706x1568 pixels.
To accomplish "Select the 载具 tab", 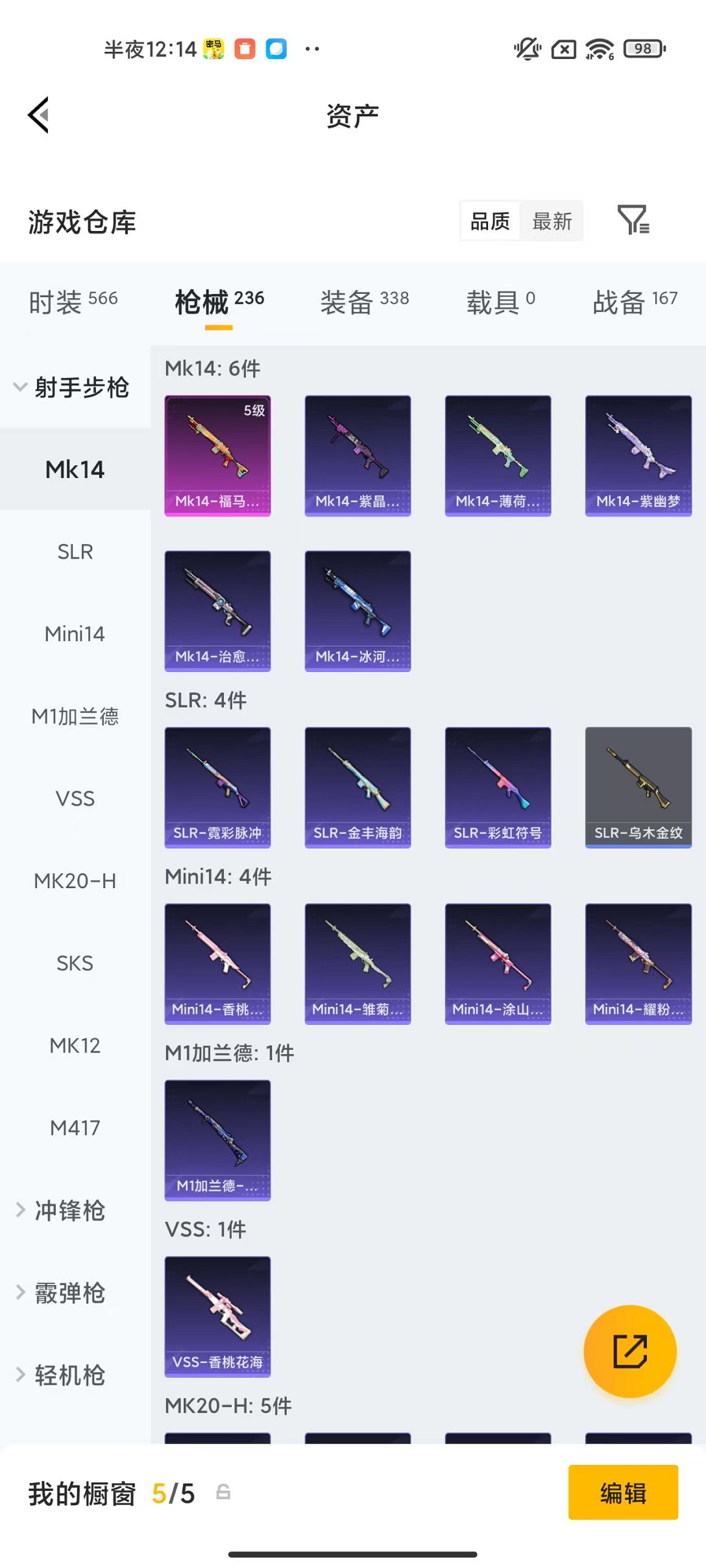I will 500,302.
